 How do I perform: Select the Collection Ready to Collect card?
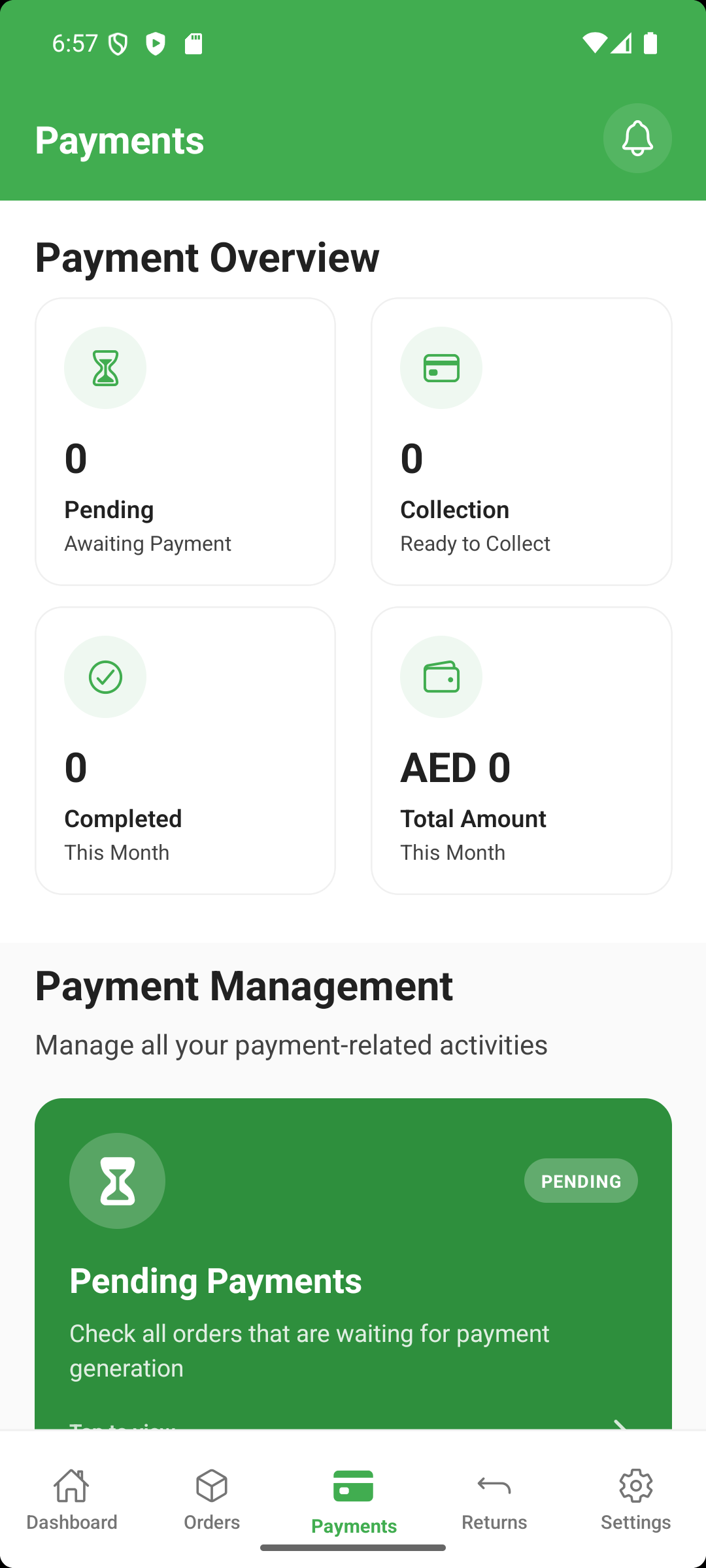521,441
